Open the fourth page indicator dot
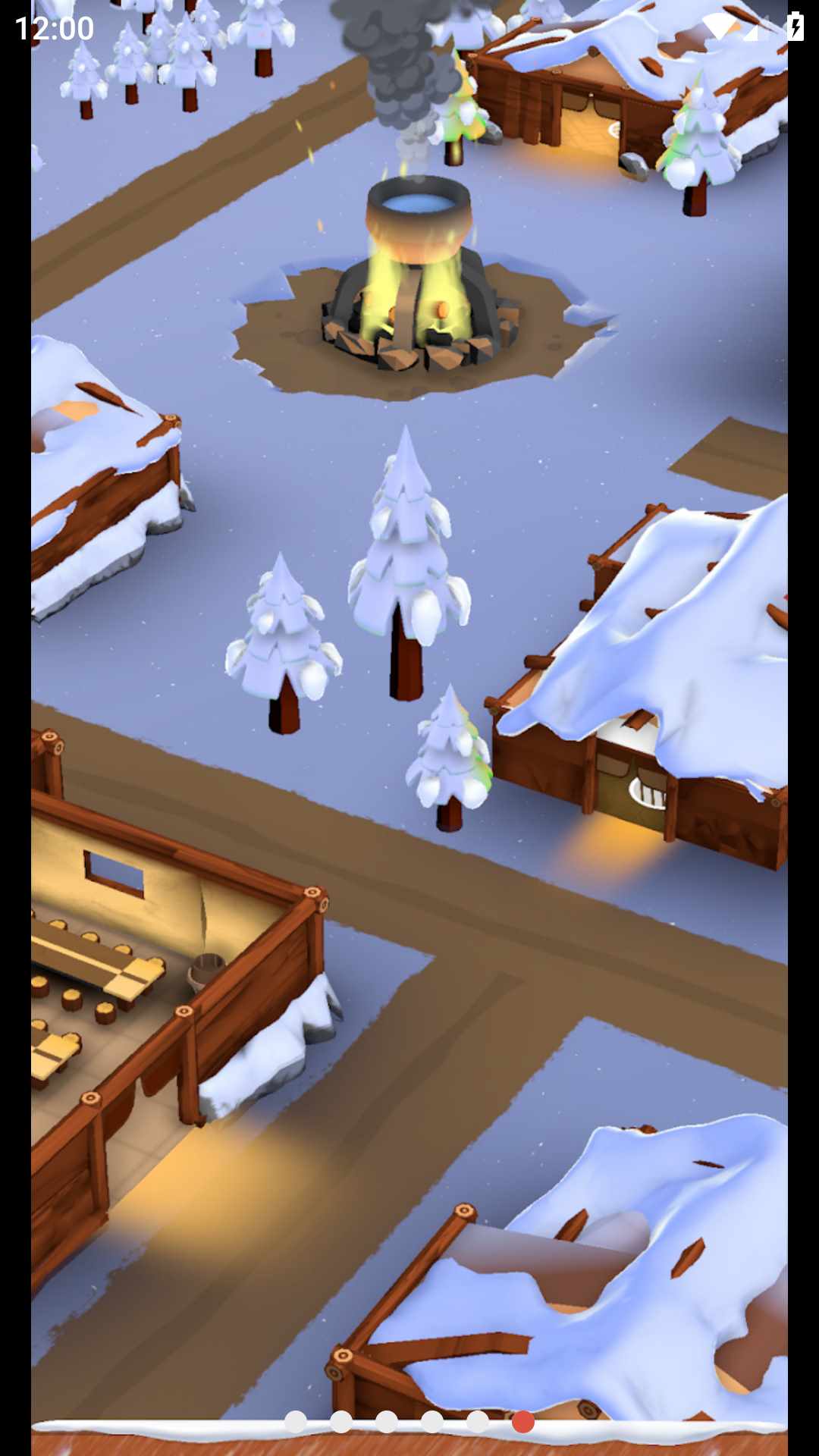This screenshot has height=1456, width=819. pyautogui.click(x=432, y=1422)
